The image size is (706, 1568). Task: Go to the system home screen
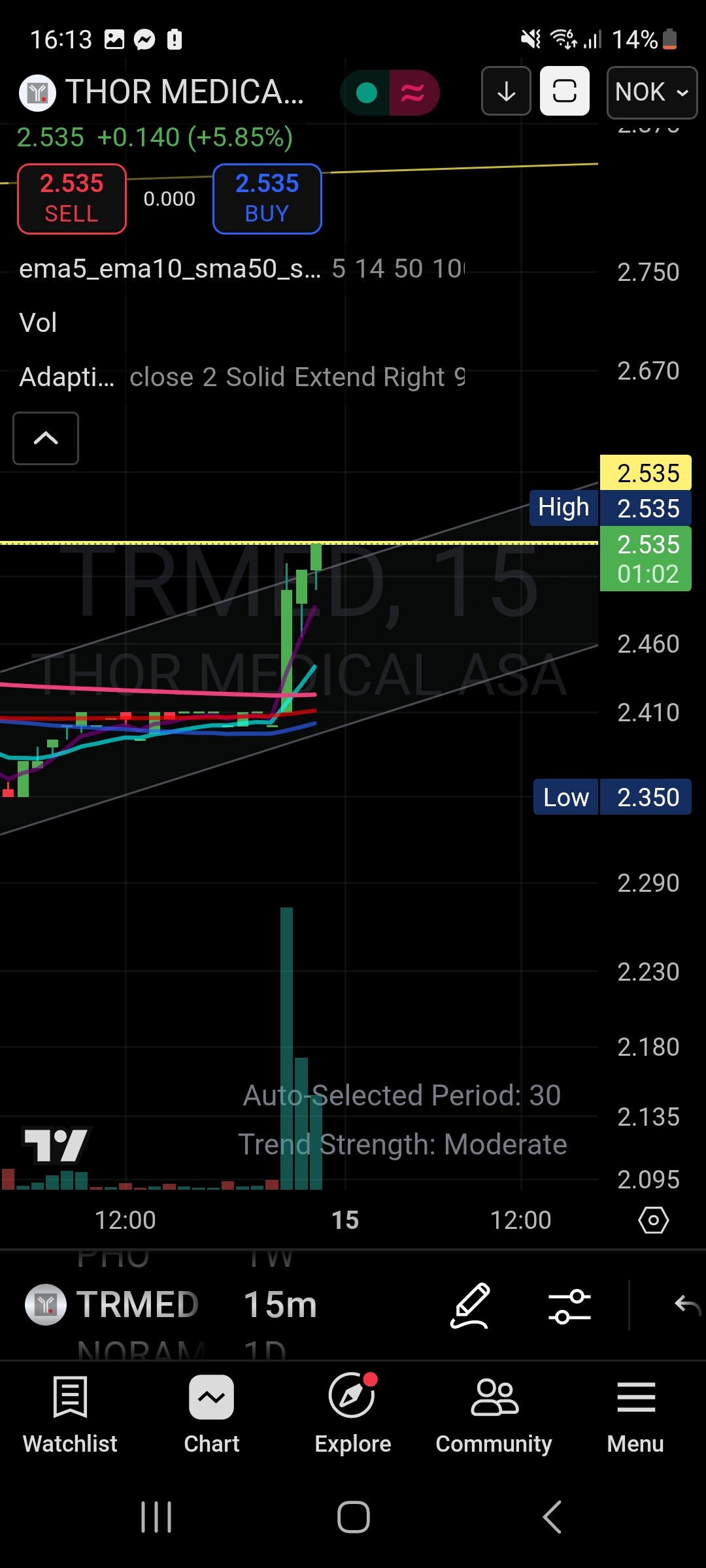[x=353, y=1516]
